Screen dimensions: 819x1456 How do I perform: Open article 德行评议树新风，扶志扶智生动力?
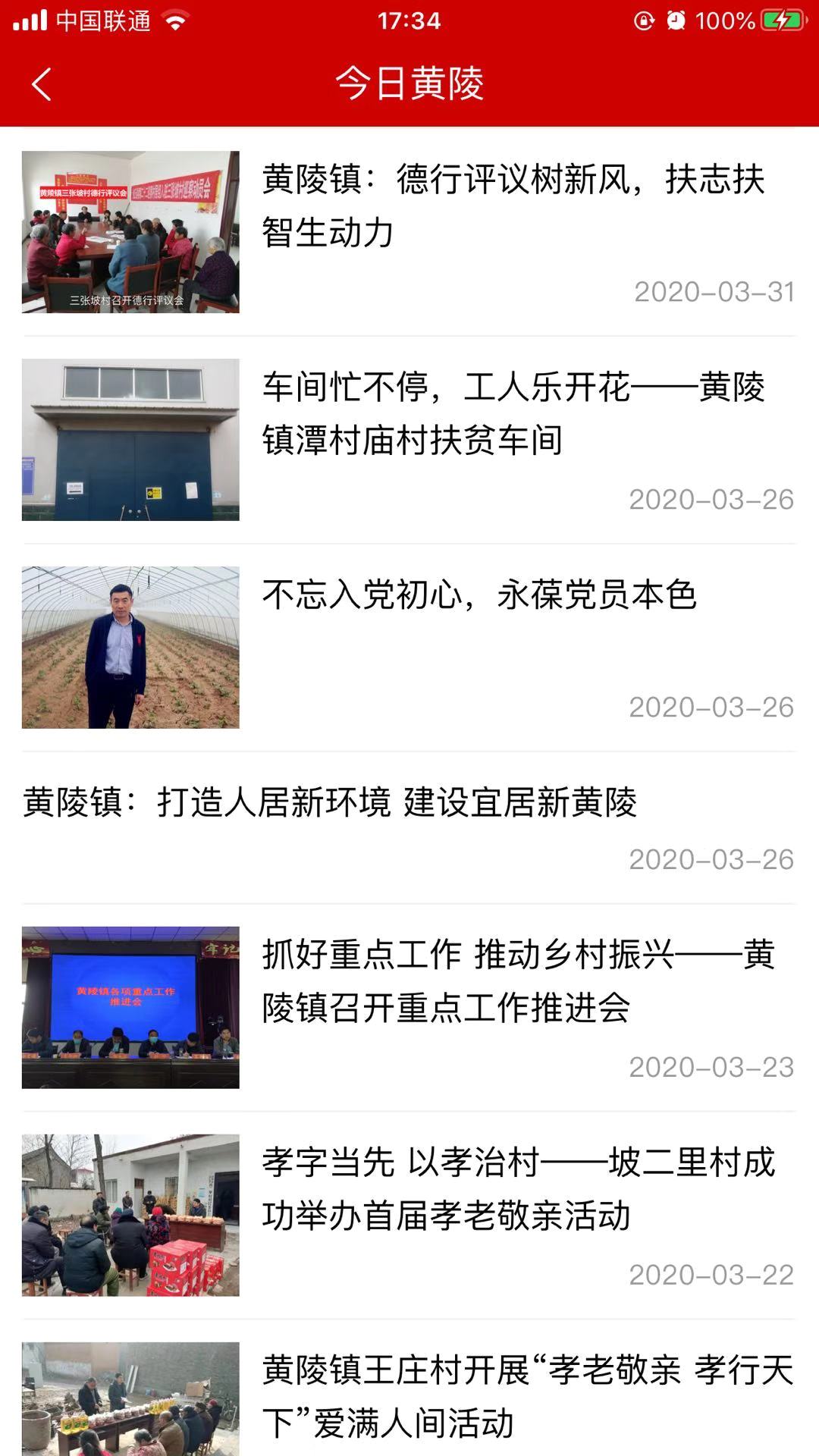409,232
